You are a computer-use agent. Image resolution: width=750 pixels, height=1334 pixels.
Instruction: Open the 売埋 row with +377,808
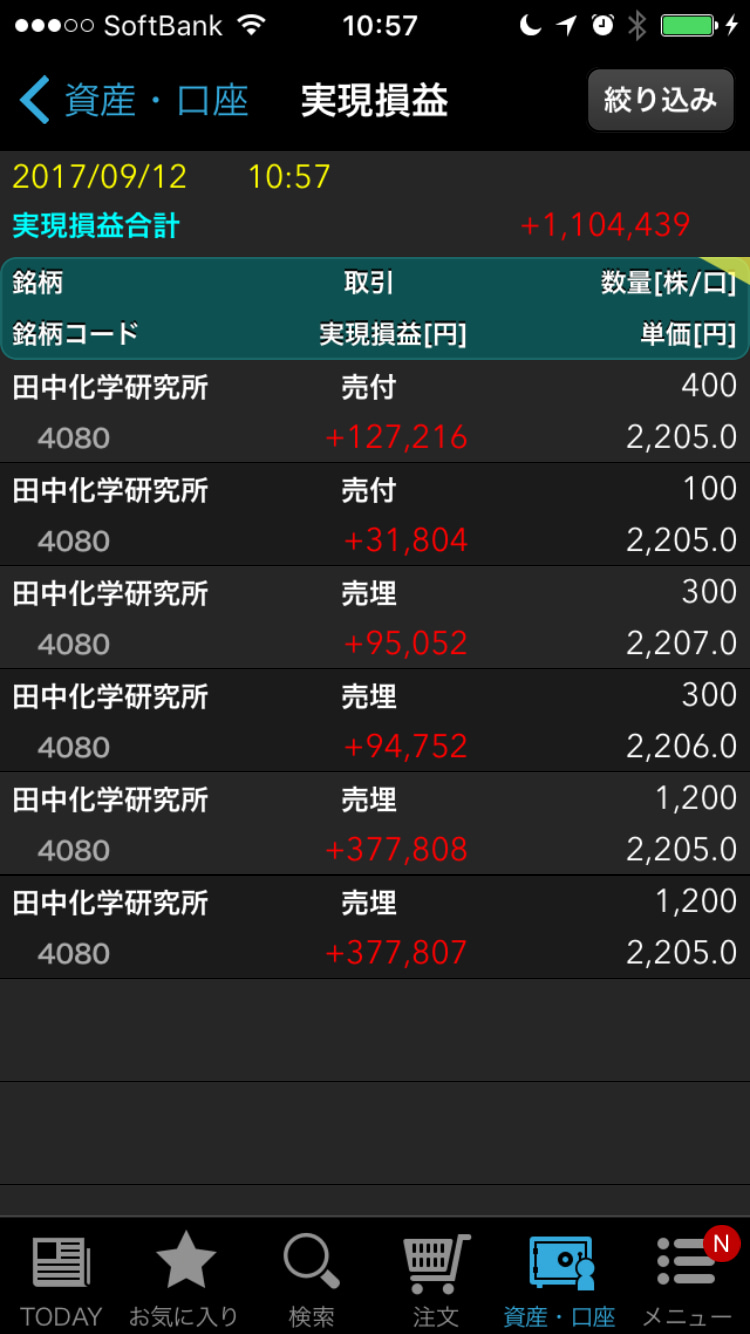pos(375,823)
